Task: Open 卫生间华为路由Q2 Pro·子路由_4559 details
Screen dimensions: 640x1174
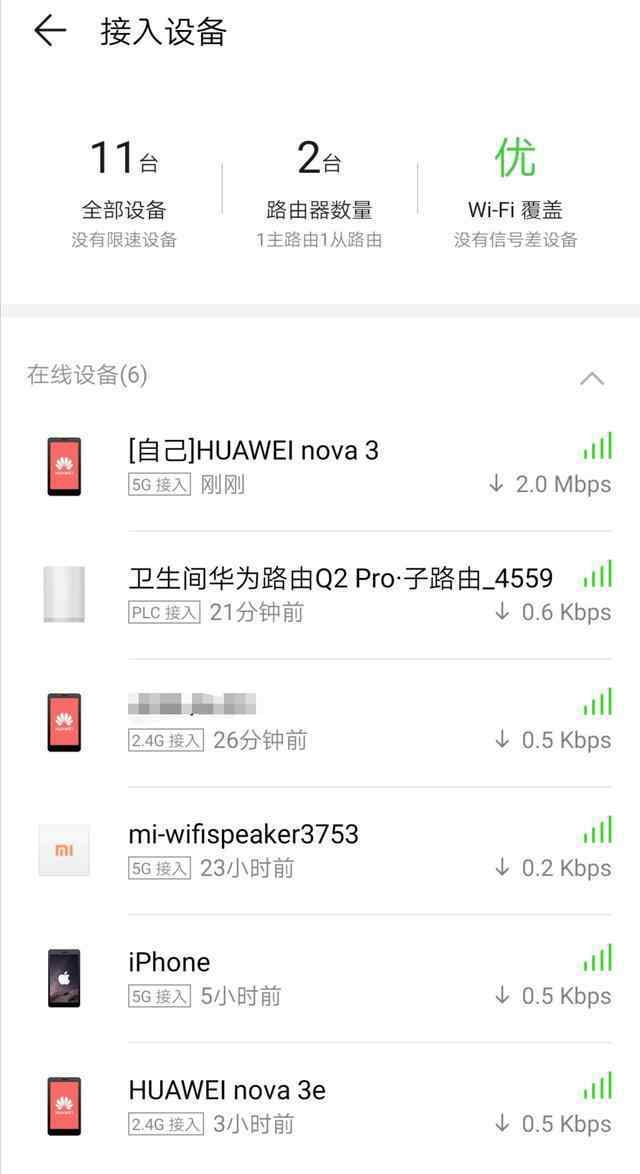Action: click(320, 594)
